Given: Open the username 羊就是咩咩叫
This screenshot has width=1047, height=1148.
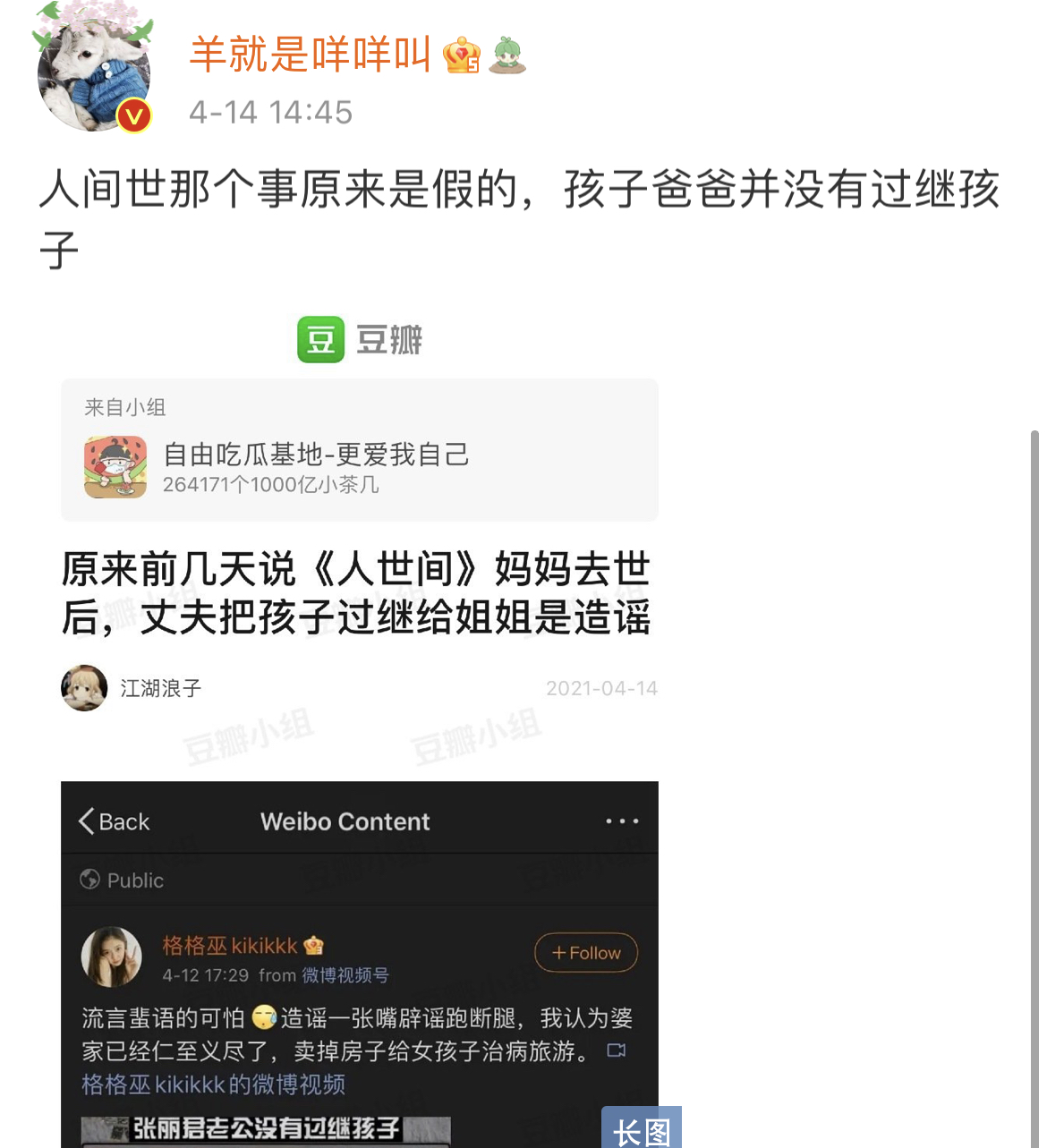Looking at the screenshot, I should point(310,55).
